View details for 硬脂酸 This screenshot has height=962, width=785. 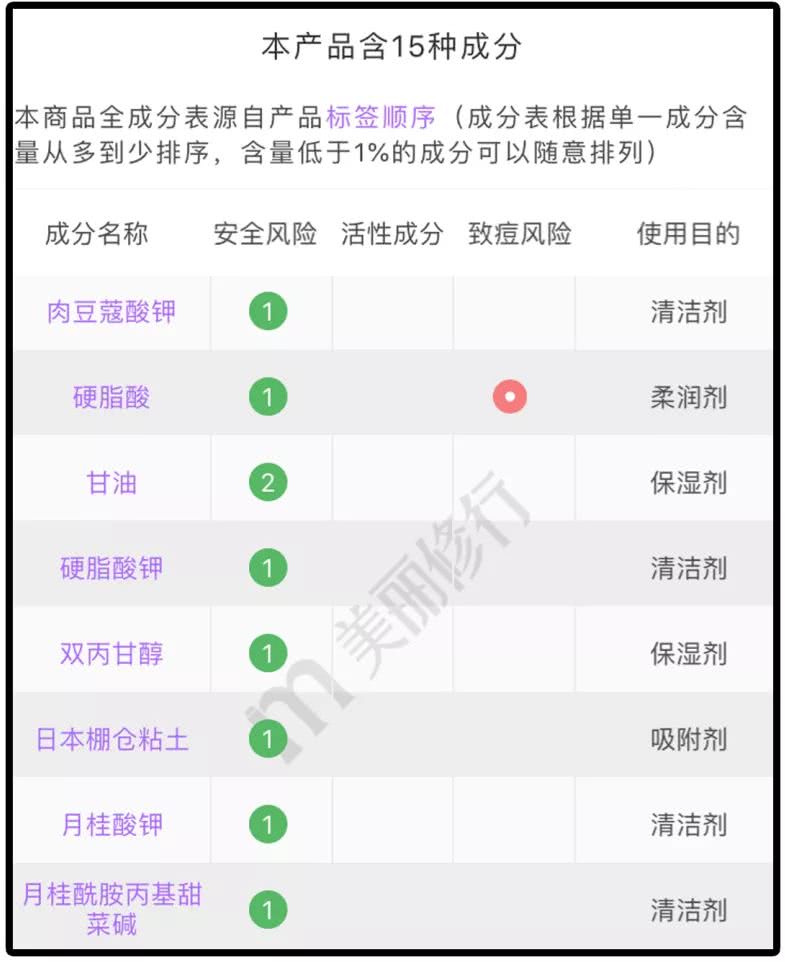pyautogui.click(x=111, y=398)
